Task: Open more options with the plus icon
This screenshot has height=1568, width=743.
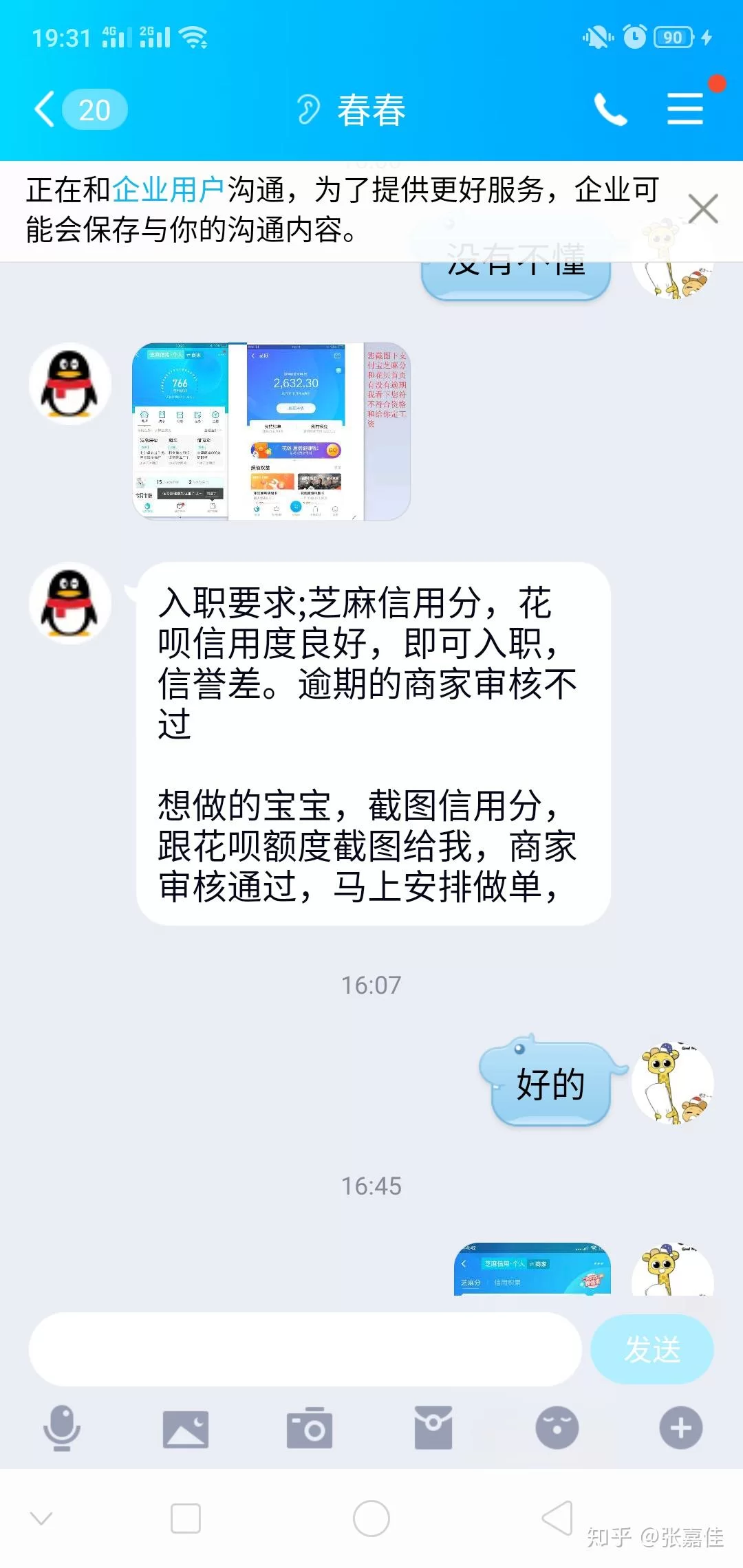Action: [x=681, y=1428]
